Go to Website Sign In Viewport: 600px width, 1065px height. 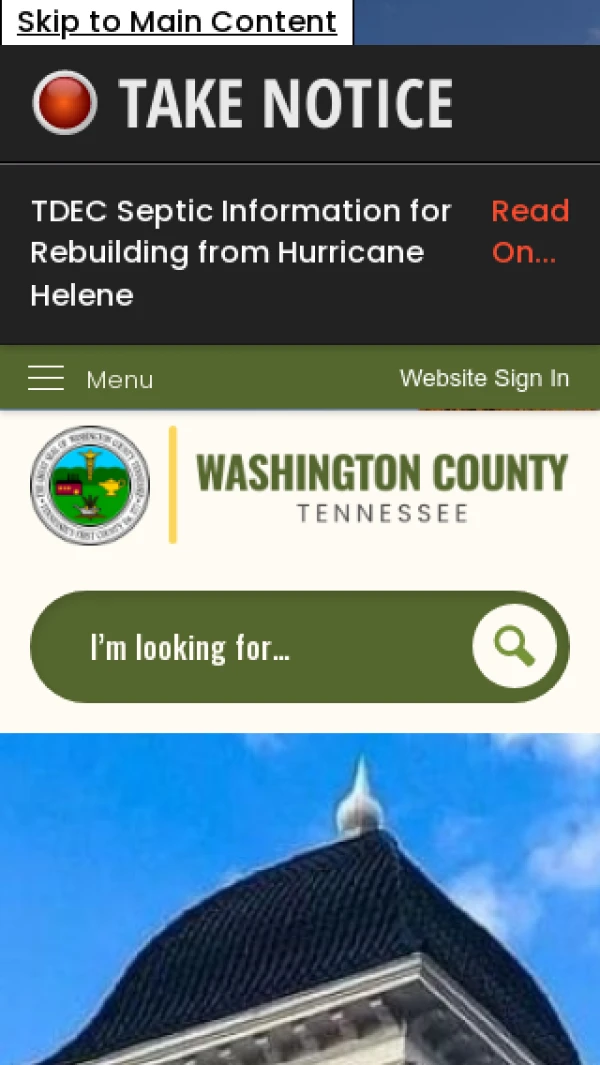pos(484,378)
